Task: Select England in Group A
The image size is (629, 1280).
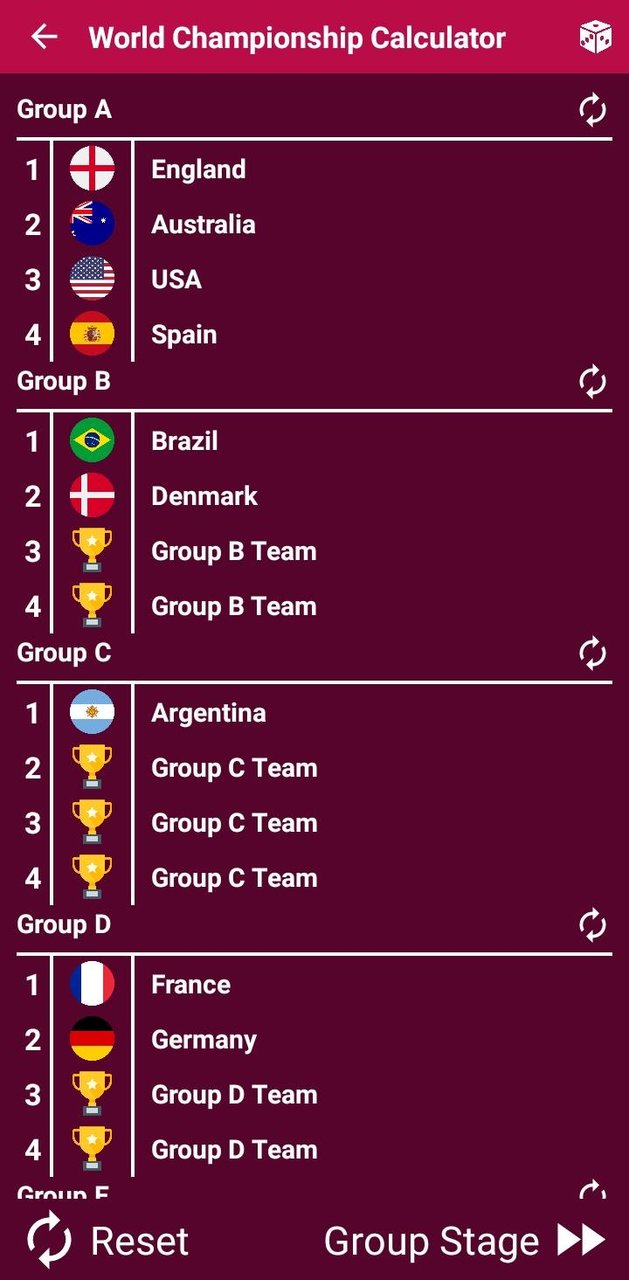Action: (198, 169)
